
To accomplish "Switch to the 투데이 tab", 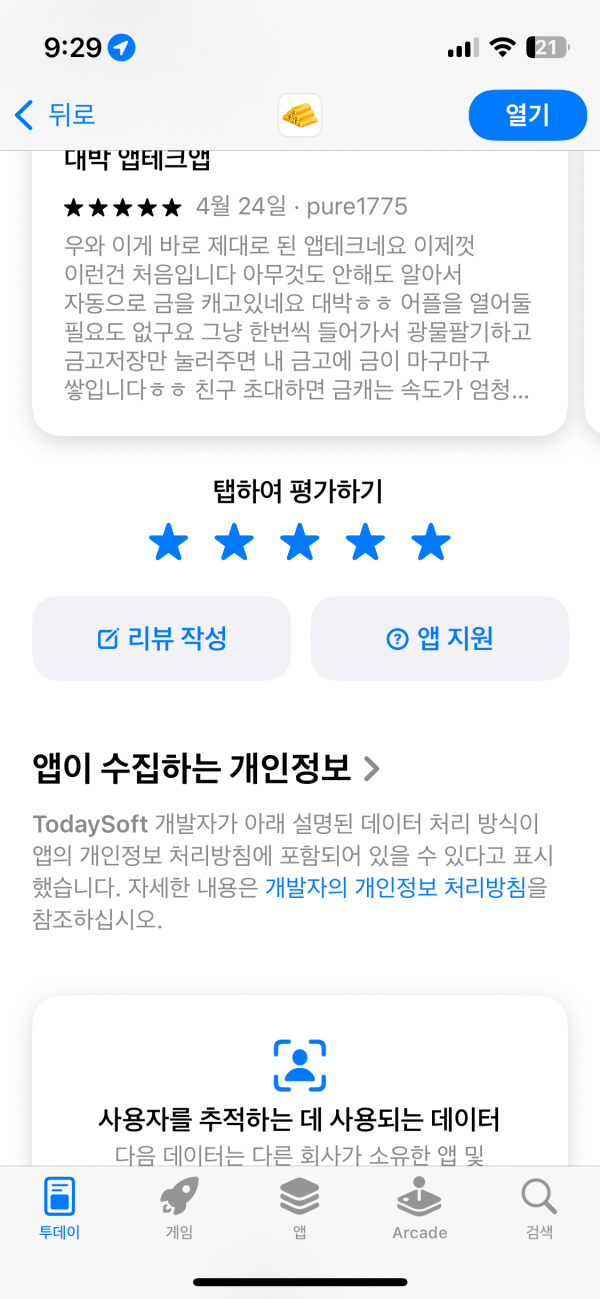I will [59, 1208].
